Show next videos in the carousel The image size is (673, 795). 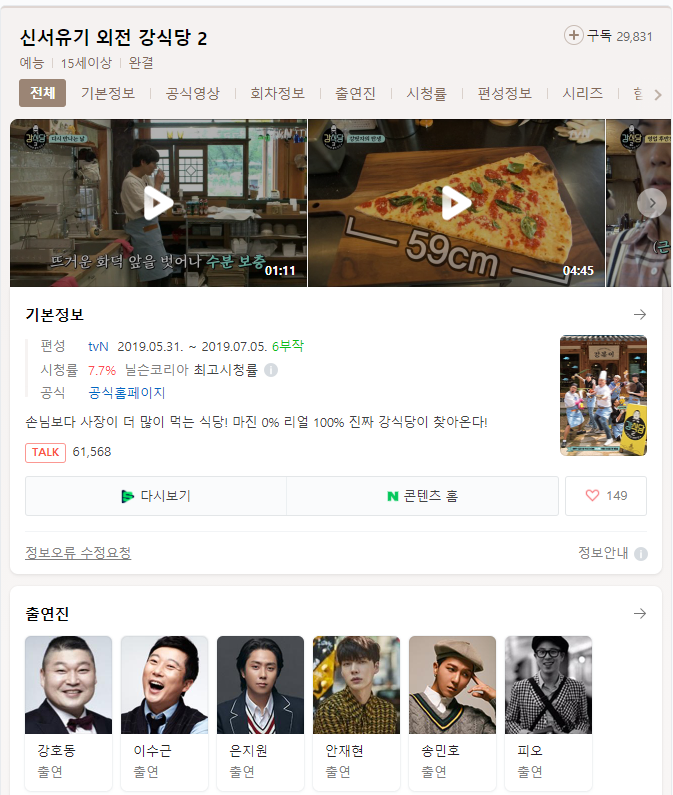pos(651,203)
